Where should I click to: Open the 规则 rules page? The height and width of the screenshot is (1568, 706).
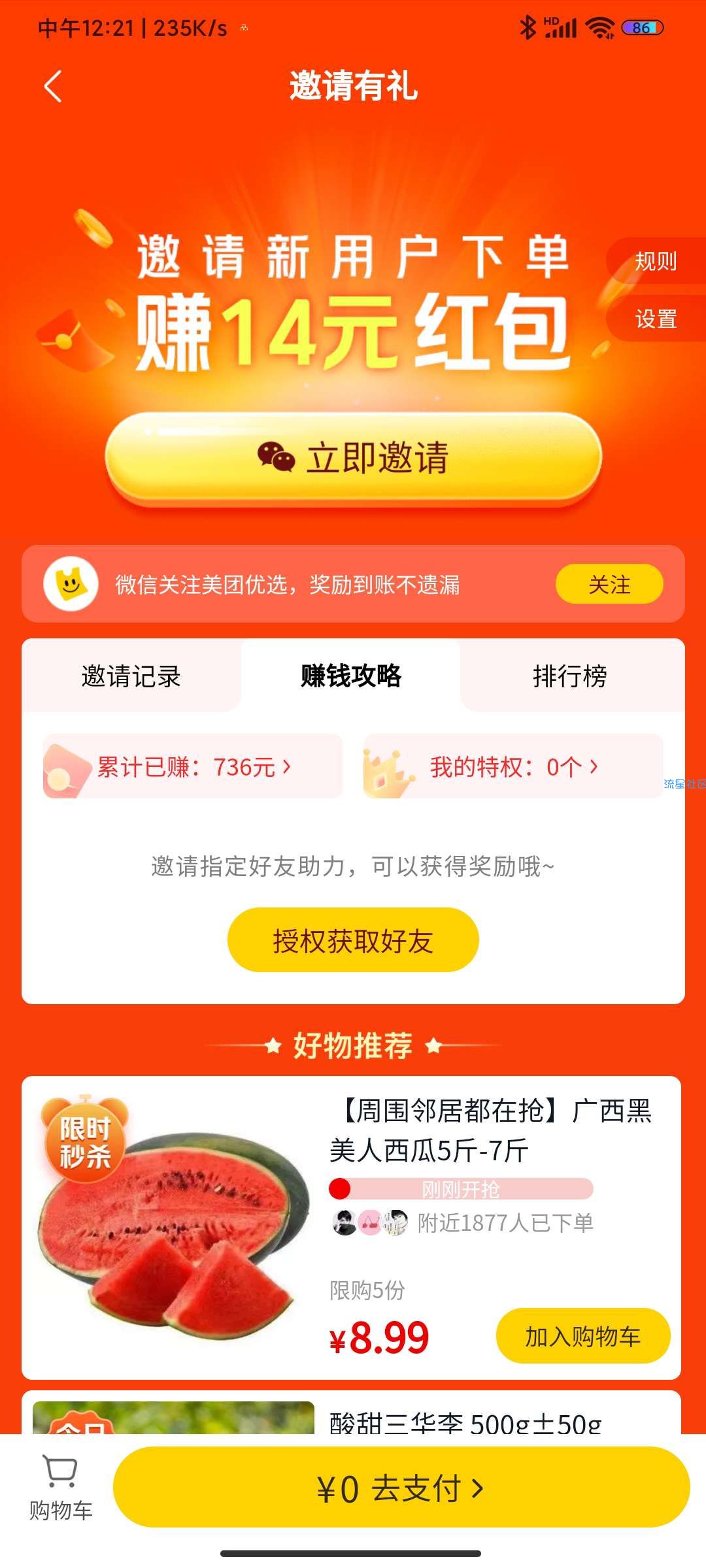(656, 261)
